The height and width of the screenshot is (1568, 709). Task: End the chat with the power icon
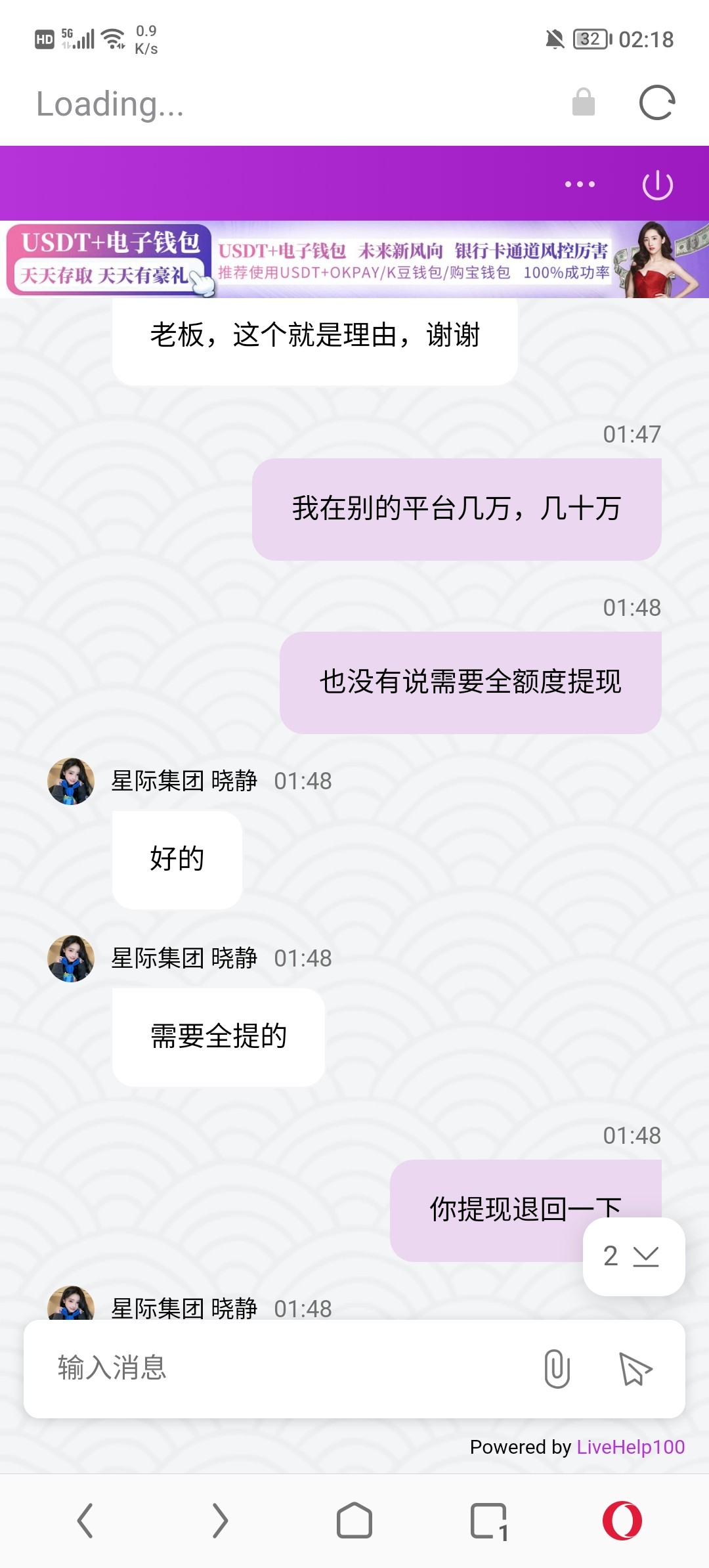657,185
